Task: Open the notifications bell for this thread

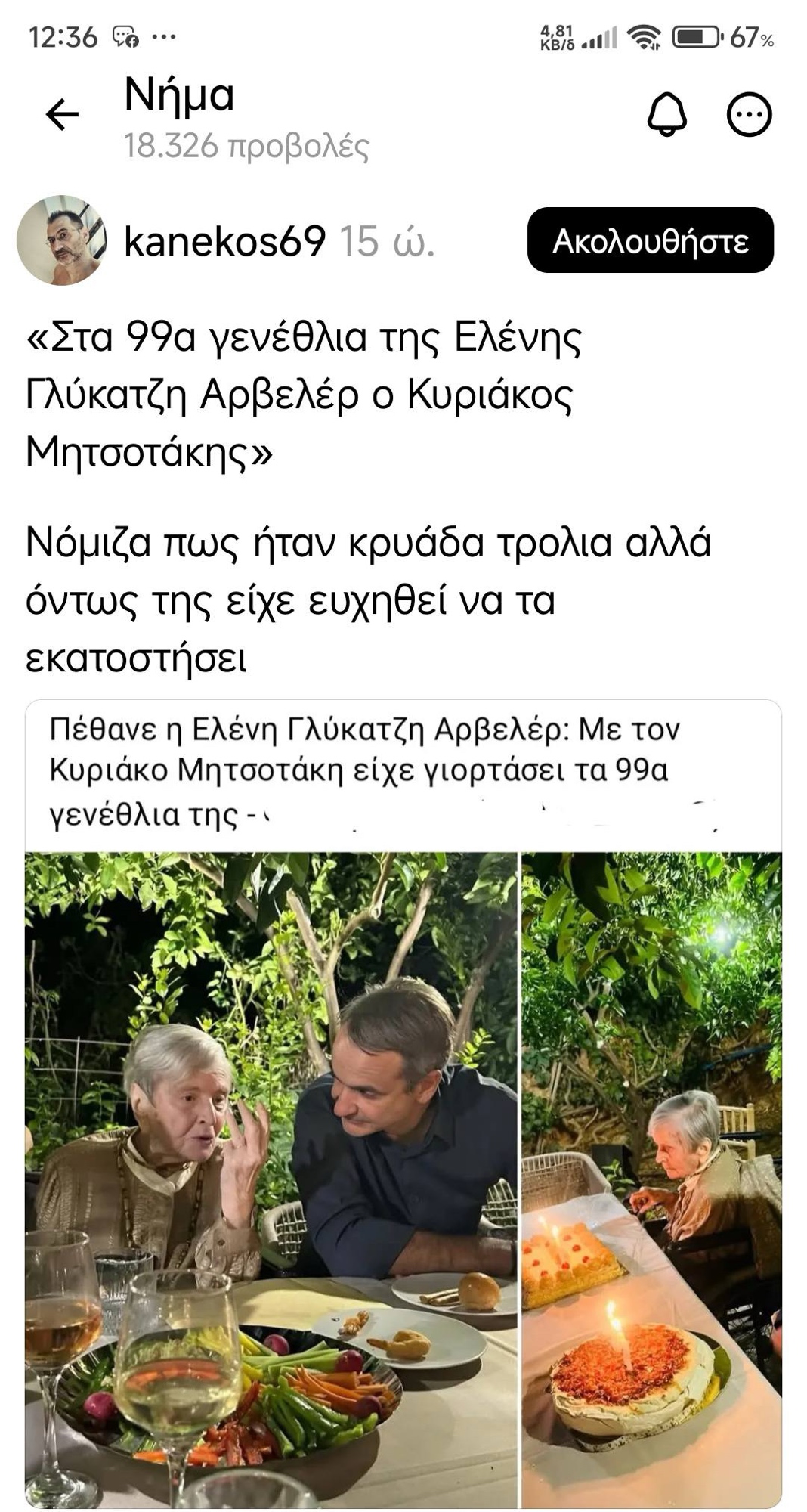Action: 666,115
